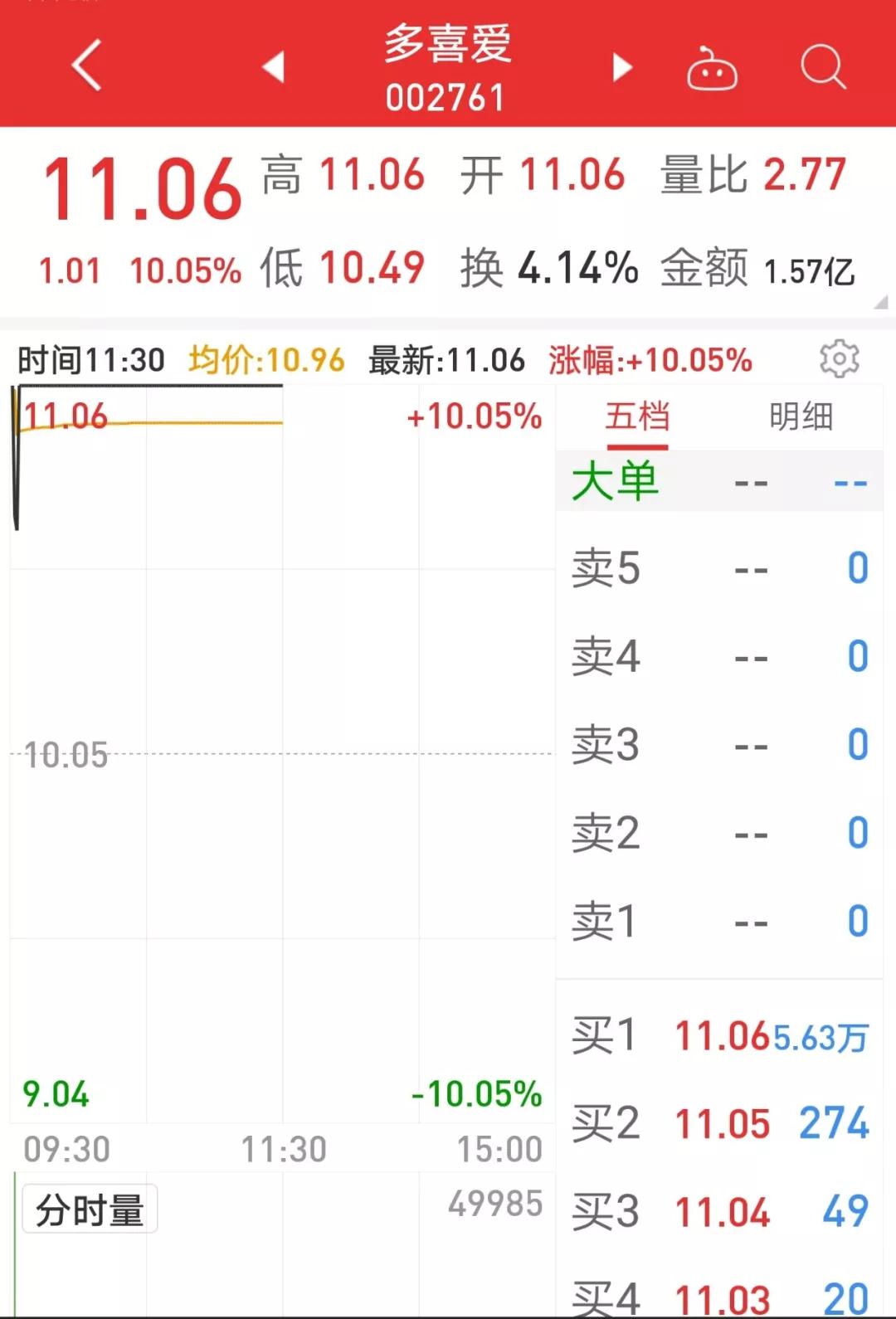The image size is (896, 1319).
Task: Go back using the header arrow
Action: (86, 66)
